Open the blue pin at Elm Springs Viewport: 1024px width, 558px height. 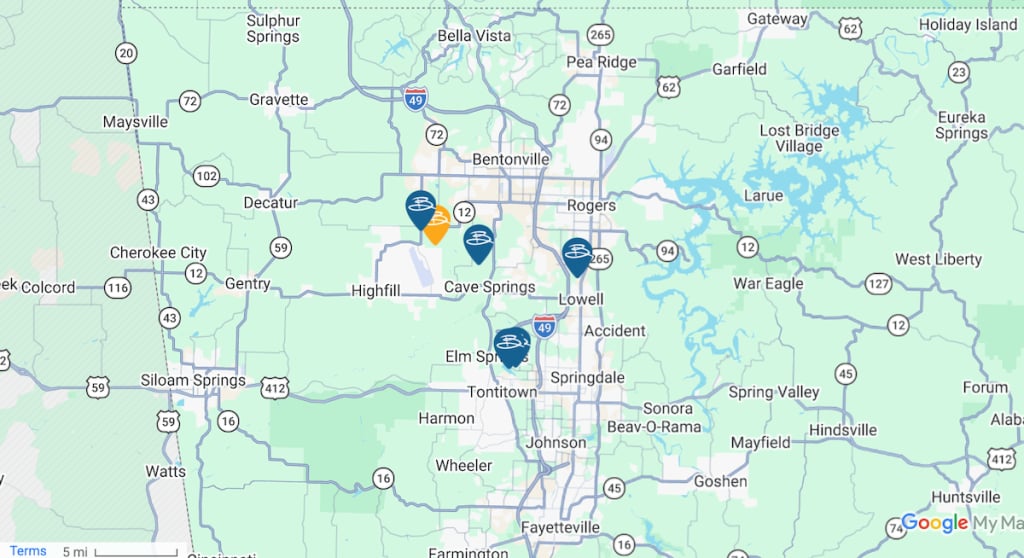(511, 345)
